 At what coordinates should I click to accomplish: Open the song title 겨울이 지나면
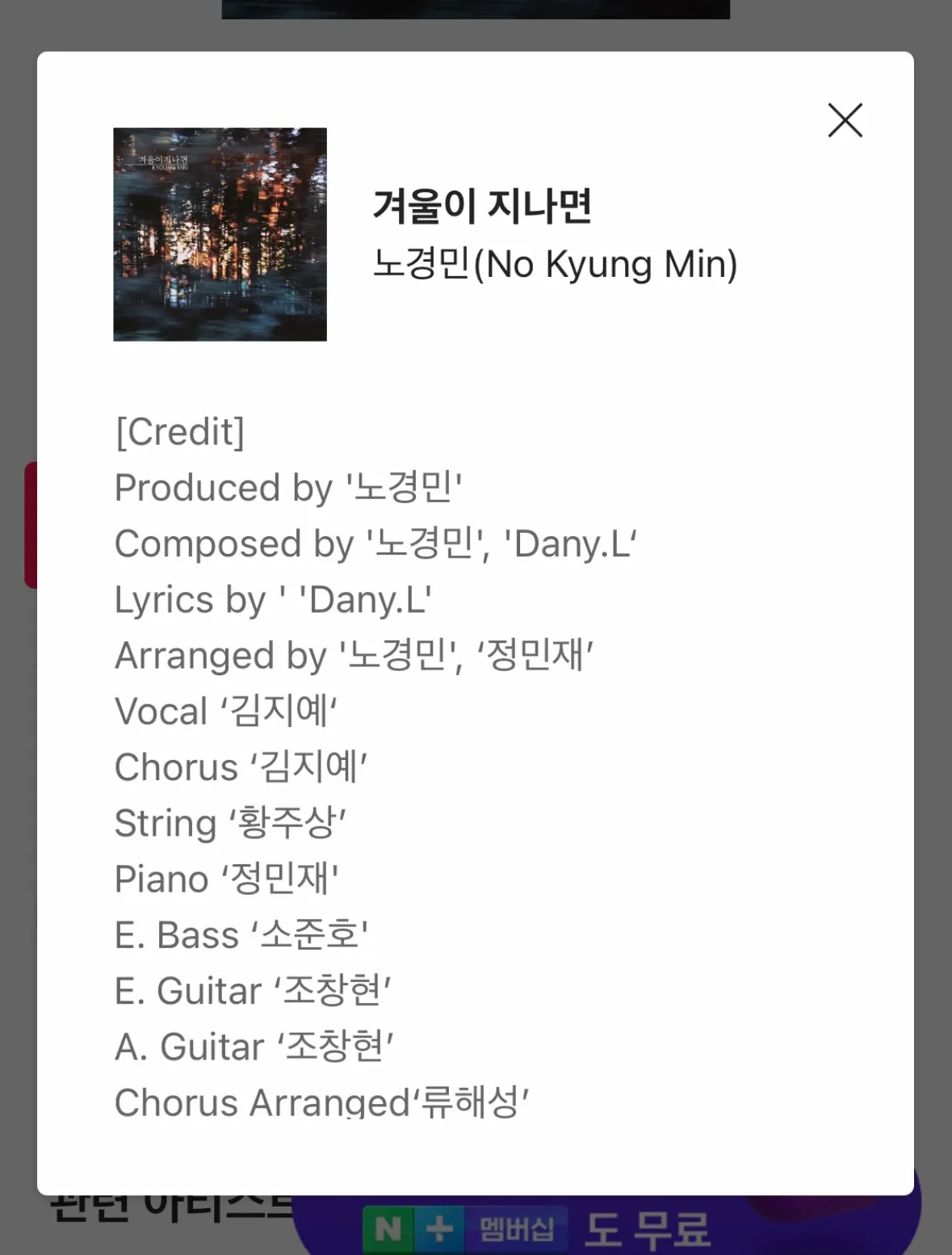coord(484,207)
